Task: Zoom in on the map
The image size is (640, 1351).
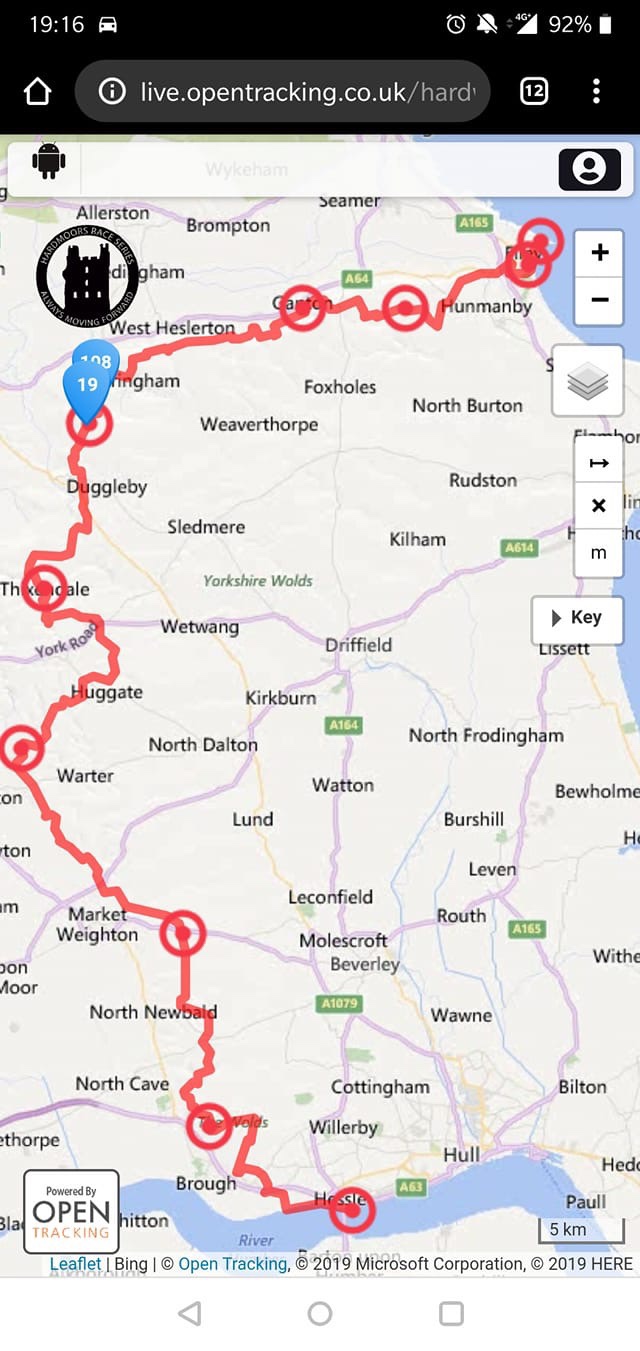Action: (x=600, y=253)
